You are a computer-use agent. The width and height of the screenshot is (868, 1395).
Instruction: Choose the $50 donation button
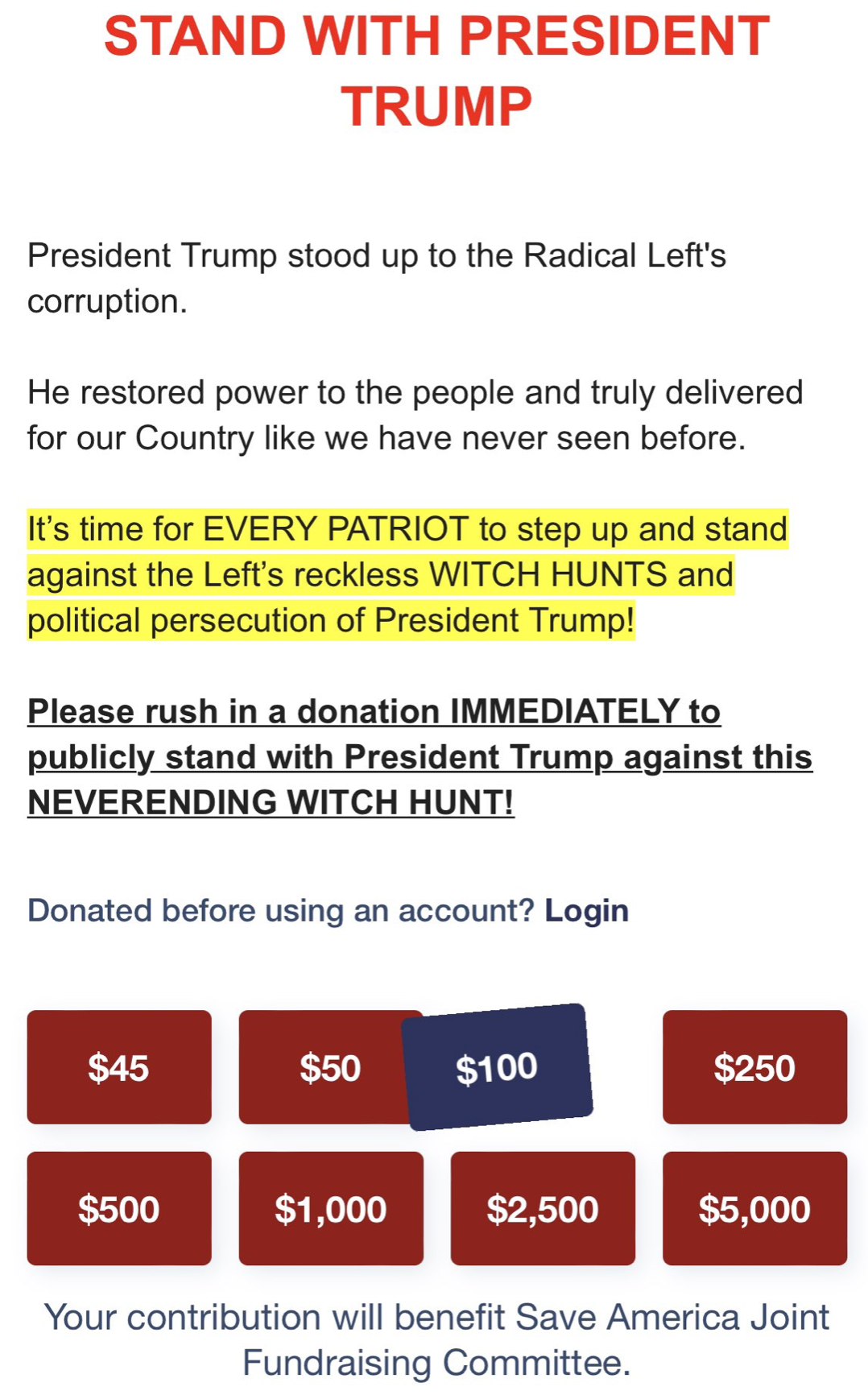(x=322, y=1067)
